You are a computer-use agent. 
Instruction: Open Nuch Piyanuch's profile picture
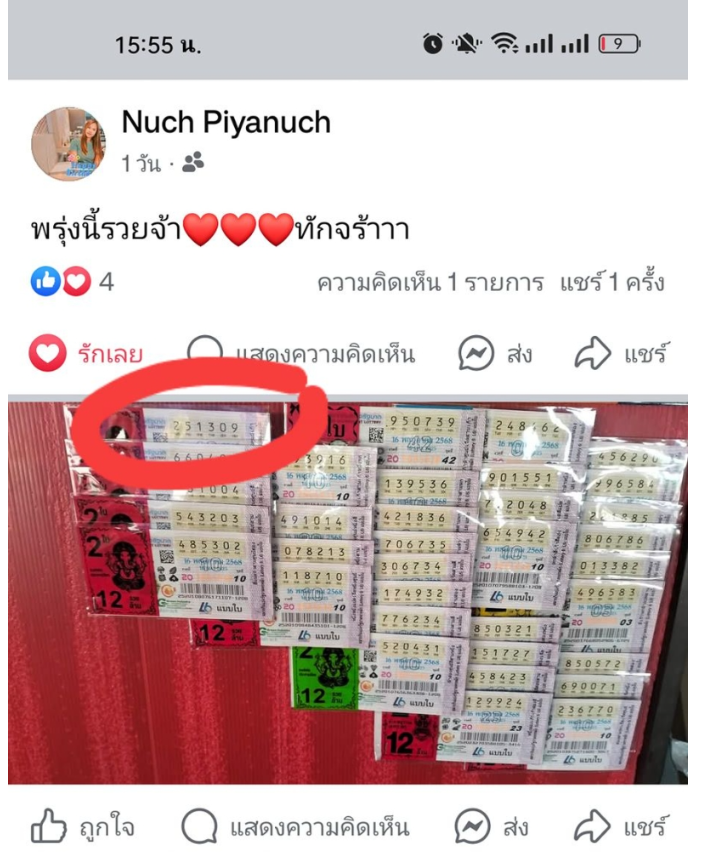(x=68, y=144)
